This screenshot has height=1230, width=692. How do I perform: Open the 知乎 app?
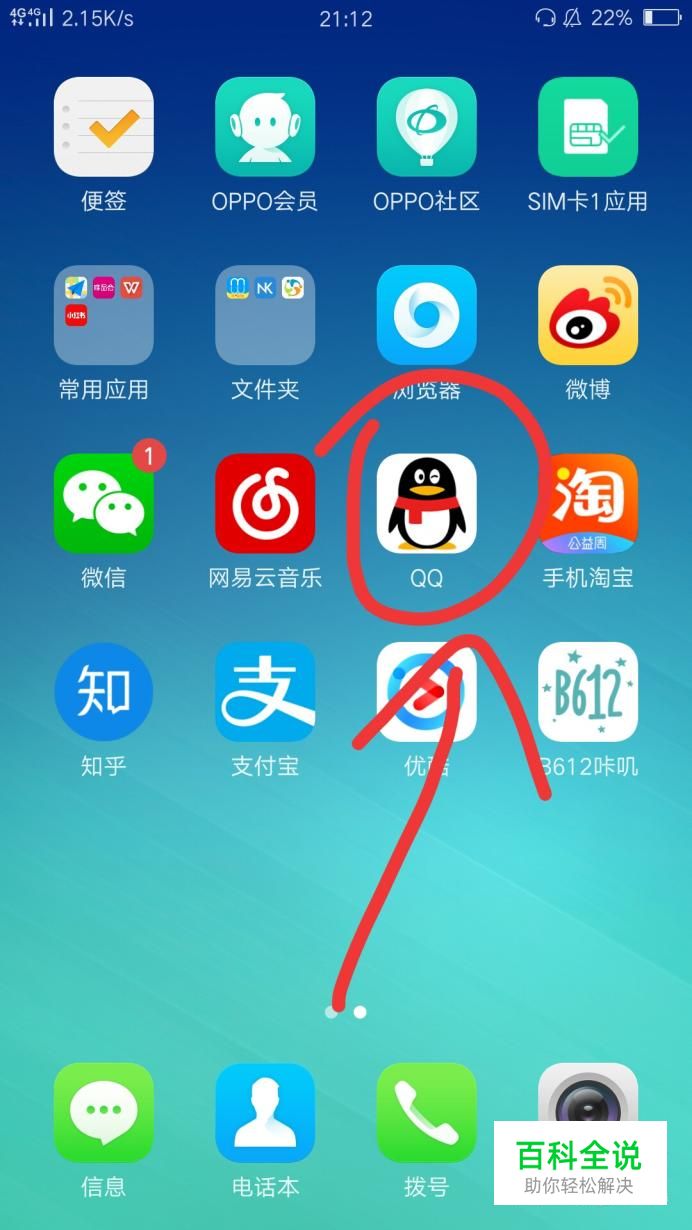coord(103,692)
